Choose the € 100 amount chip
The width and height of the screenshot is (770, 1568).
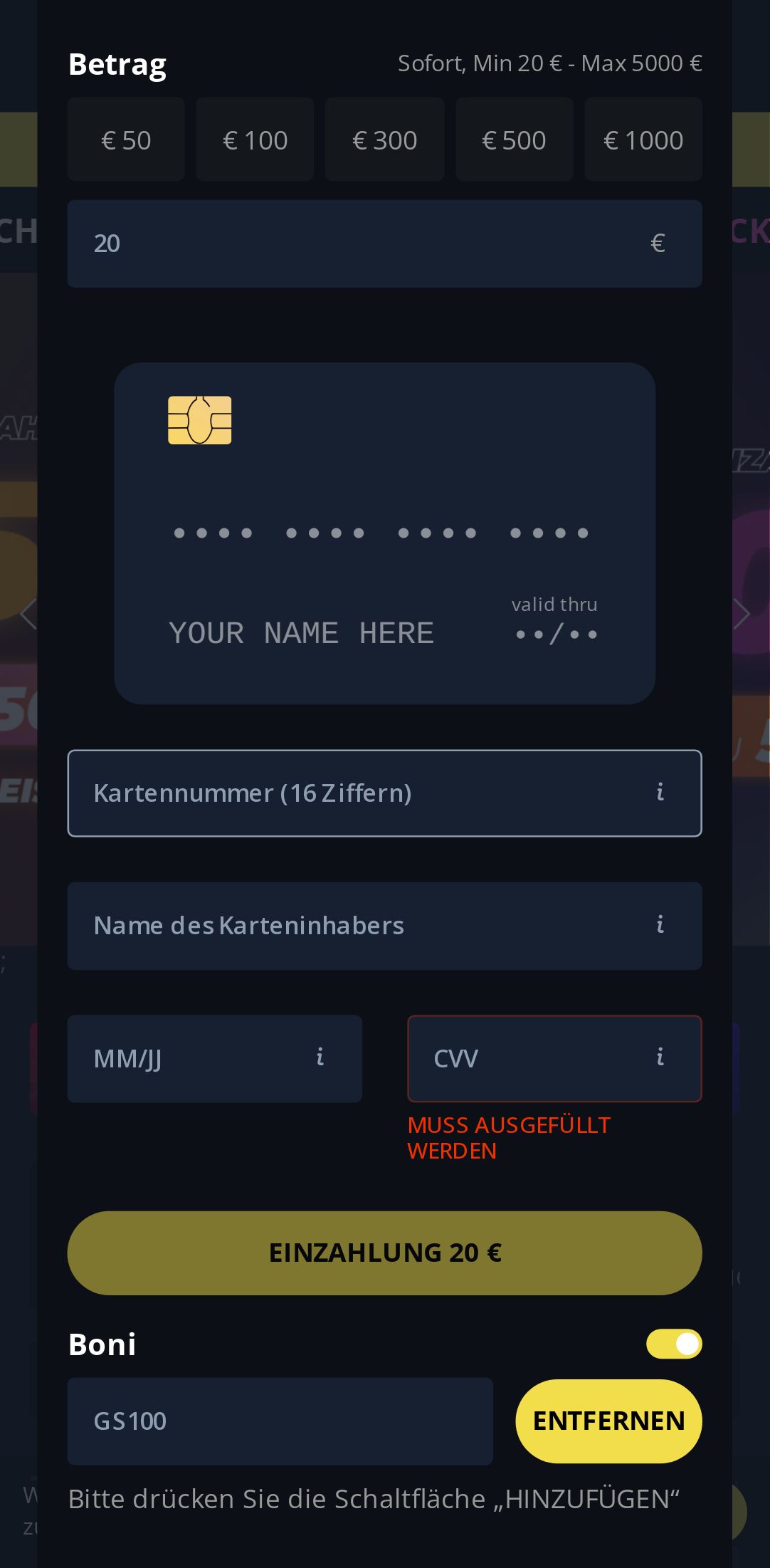point(255,140)
